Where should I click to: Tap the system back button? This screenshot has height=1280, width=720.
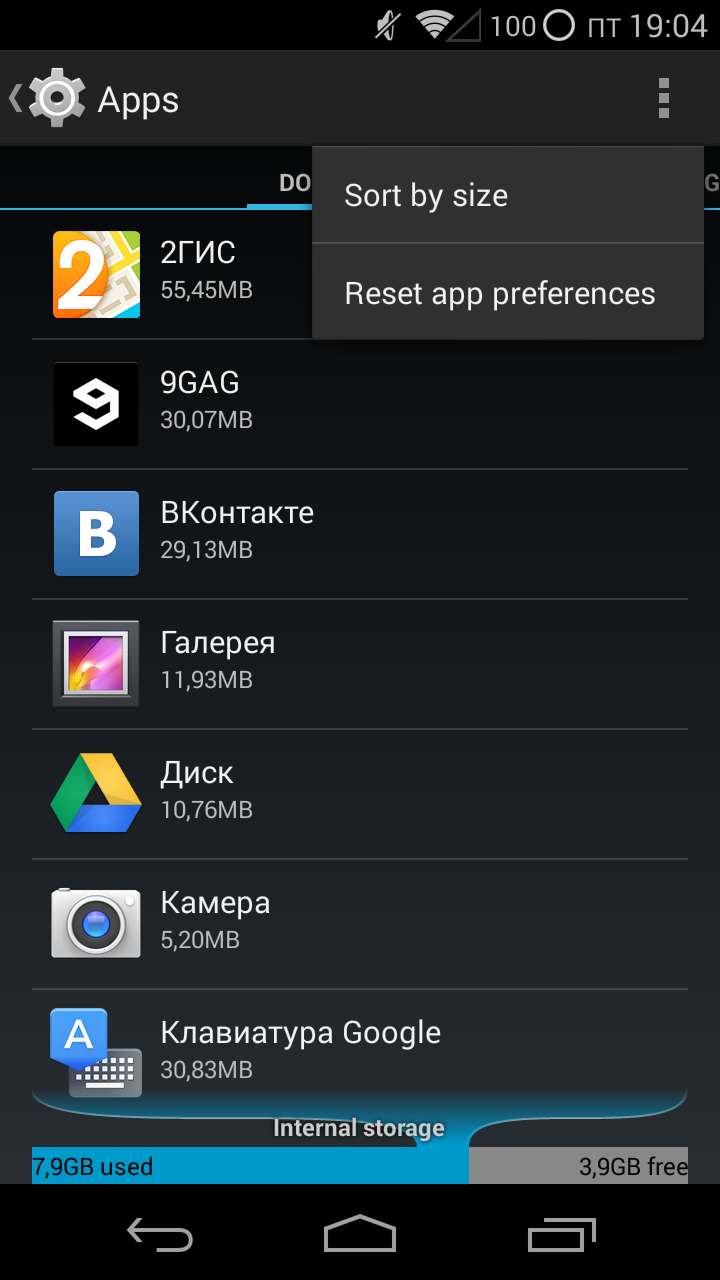(x=160, y=1233)
